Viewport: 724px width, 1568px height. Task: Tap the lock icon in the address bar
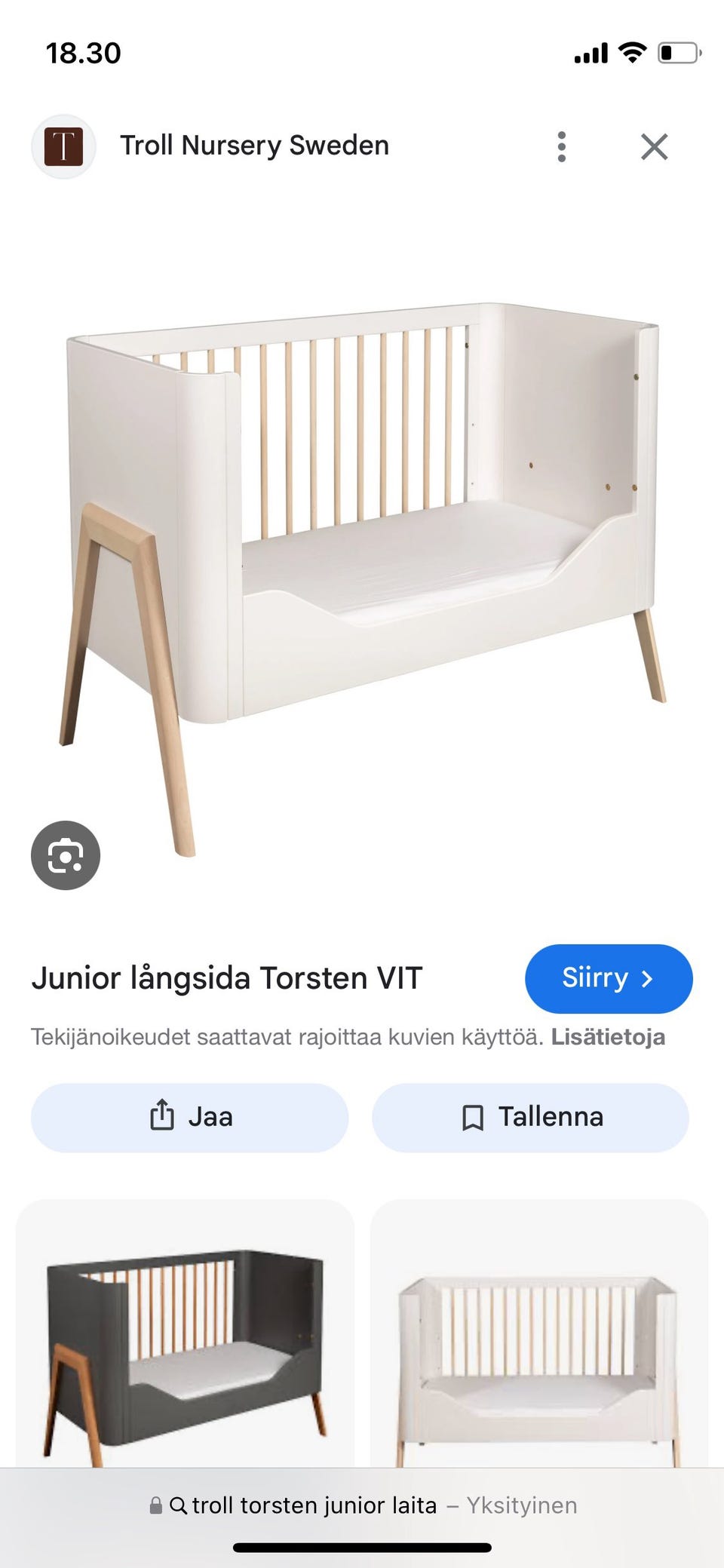(x=157, y=1505)
